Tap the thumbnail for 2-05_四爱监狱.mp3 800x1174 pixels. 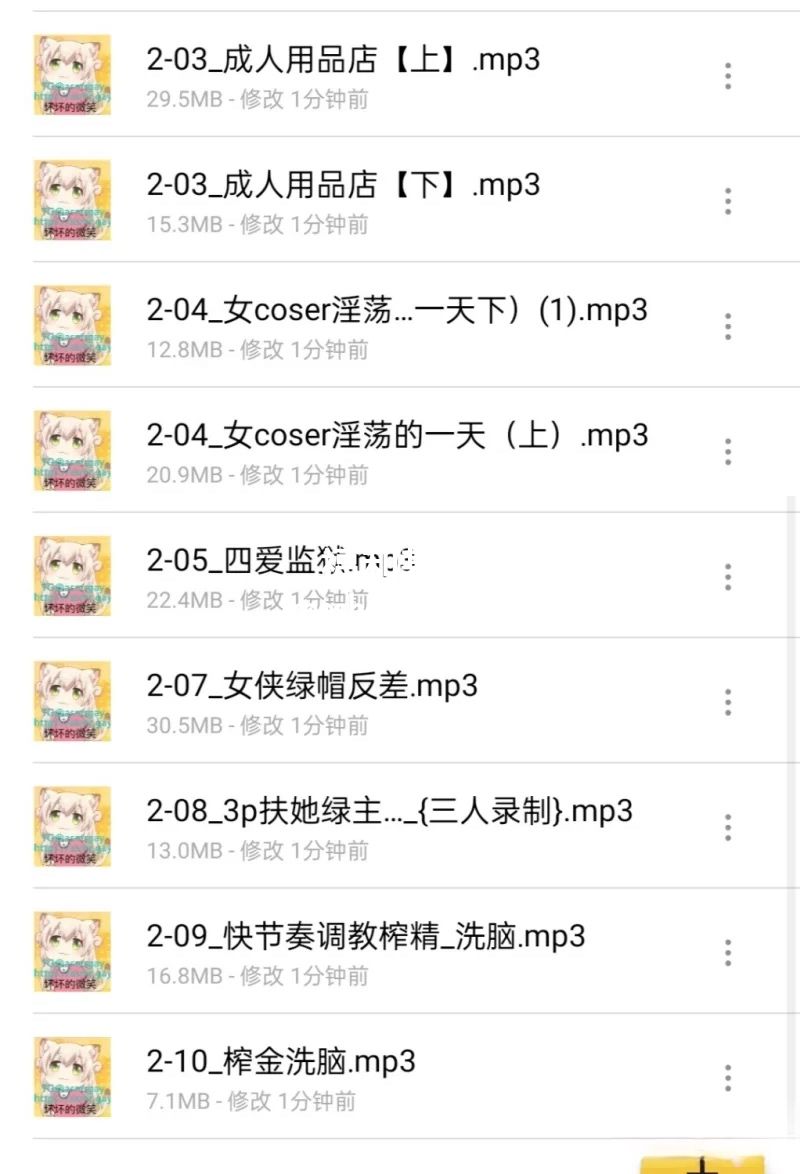pos(70,576)
